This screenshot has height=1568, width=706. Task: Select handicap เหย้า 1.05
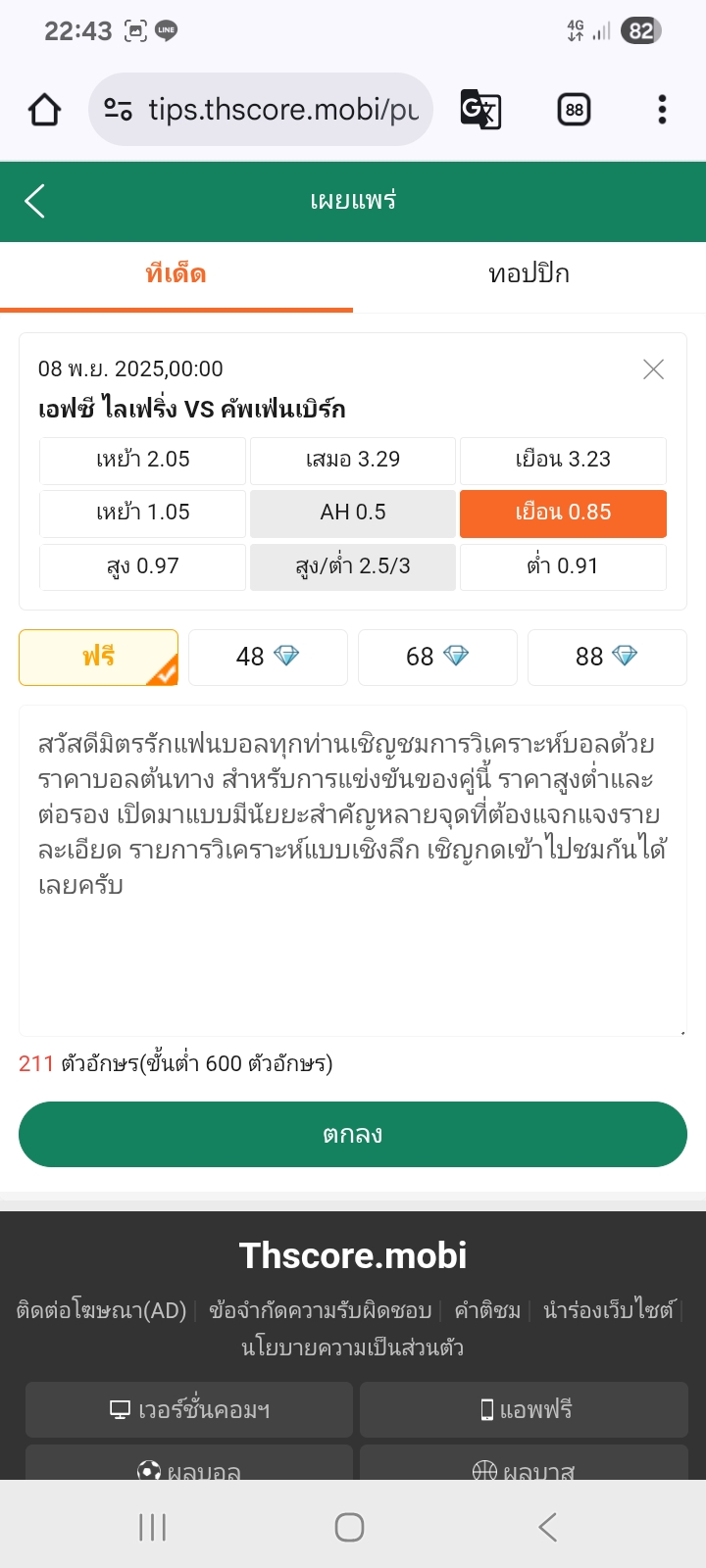click(x=143, y=513)
